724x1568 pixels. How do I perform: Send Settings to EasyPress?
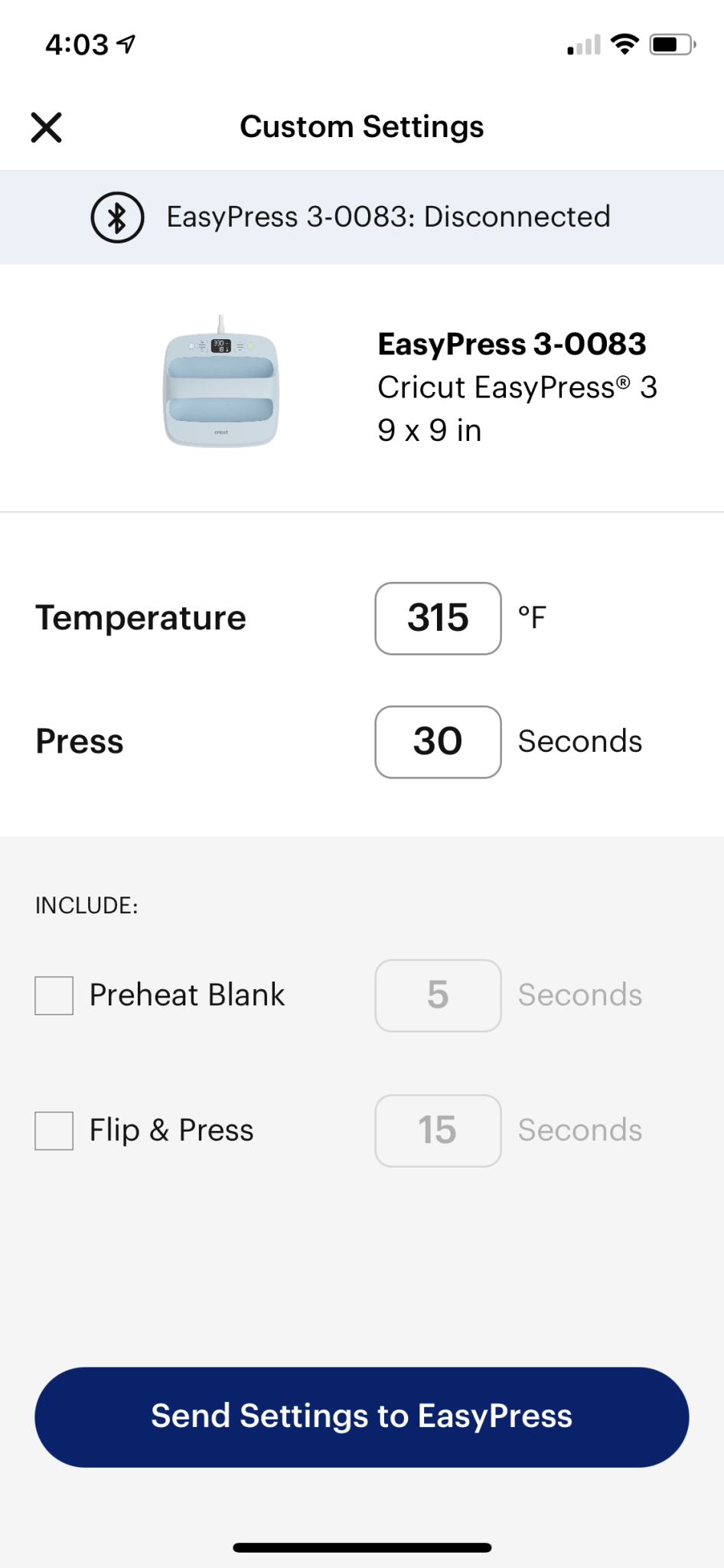362,1417
